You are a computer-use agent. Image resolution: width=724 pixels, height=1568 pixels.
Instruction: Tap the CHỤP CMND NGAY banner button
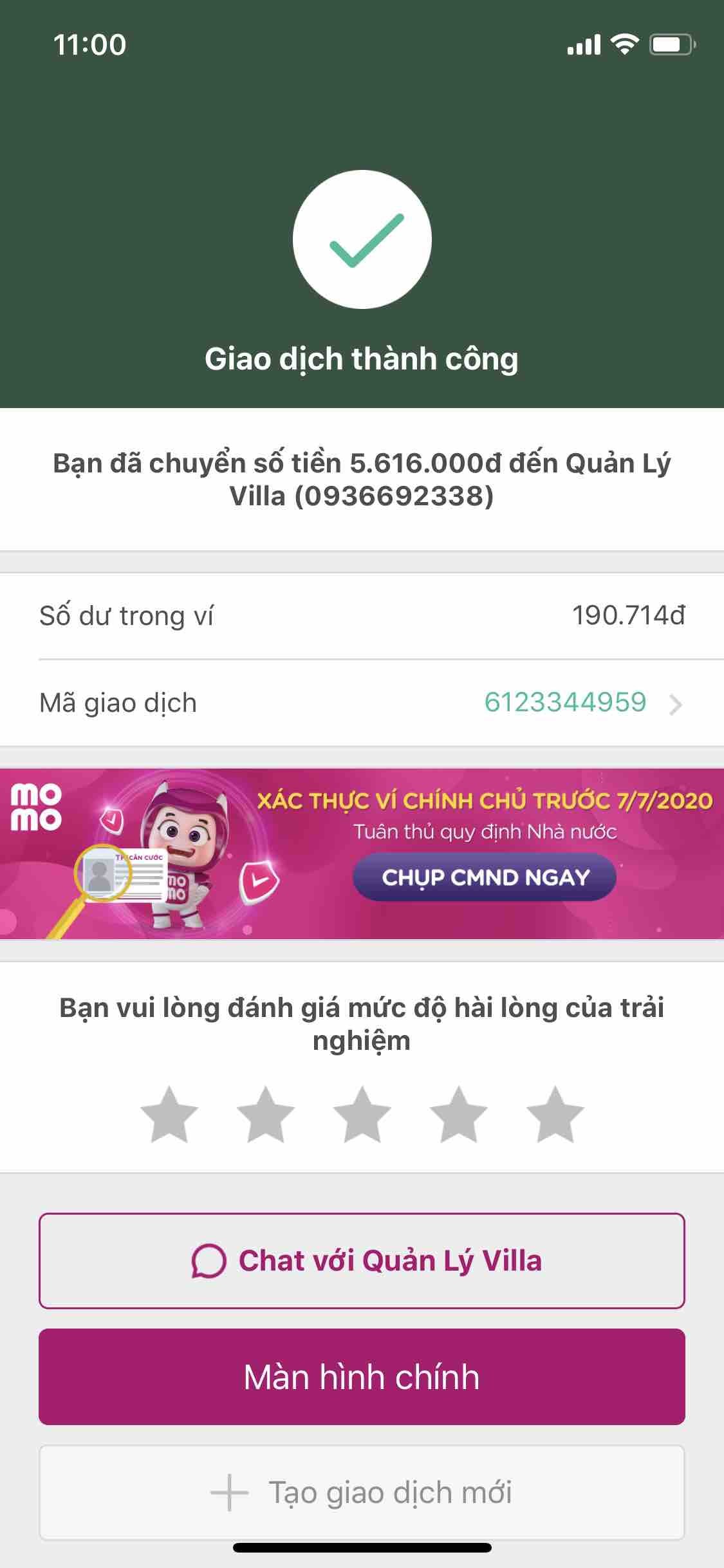(484, 877)
